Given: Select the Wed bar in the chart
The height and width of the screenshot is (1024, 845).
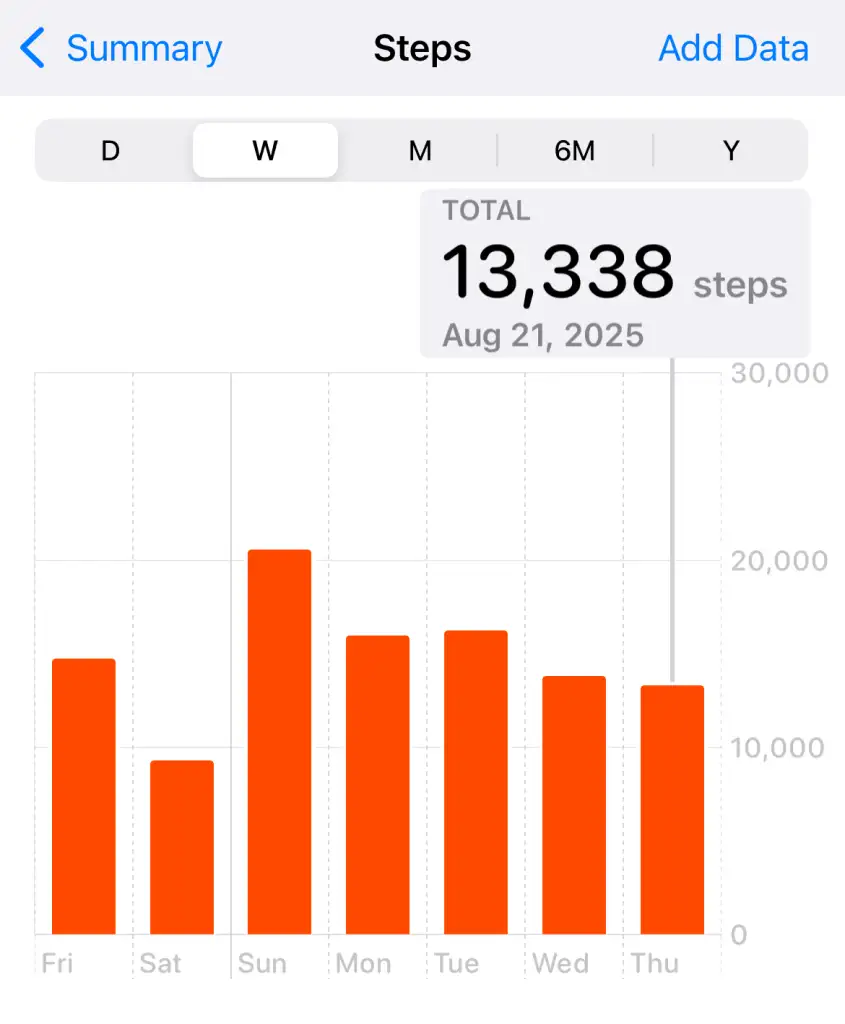Looking at the screenshot, I should 574,805.
